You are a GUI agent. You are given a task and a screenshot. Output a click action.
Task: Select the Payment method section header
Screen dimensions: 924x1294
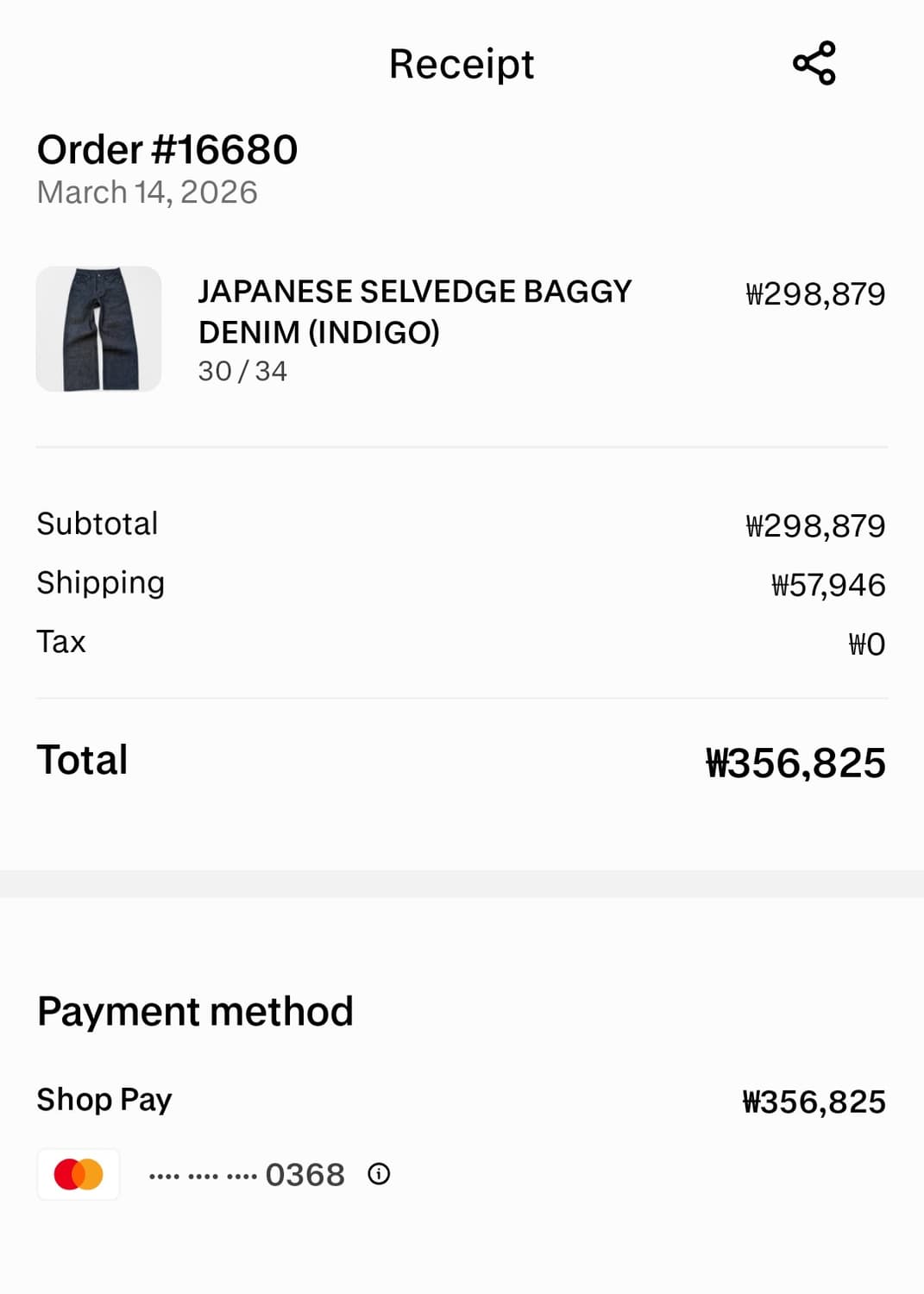coord(194,1009)
